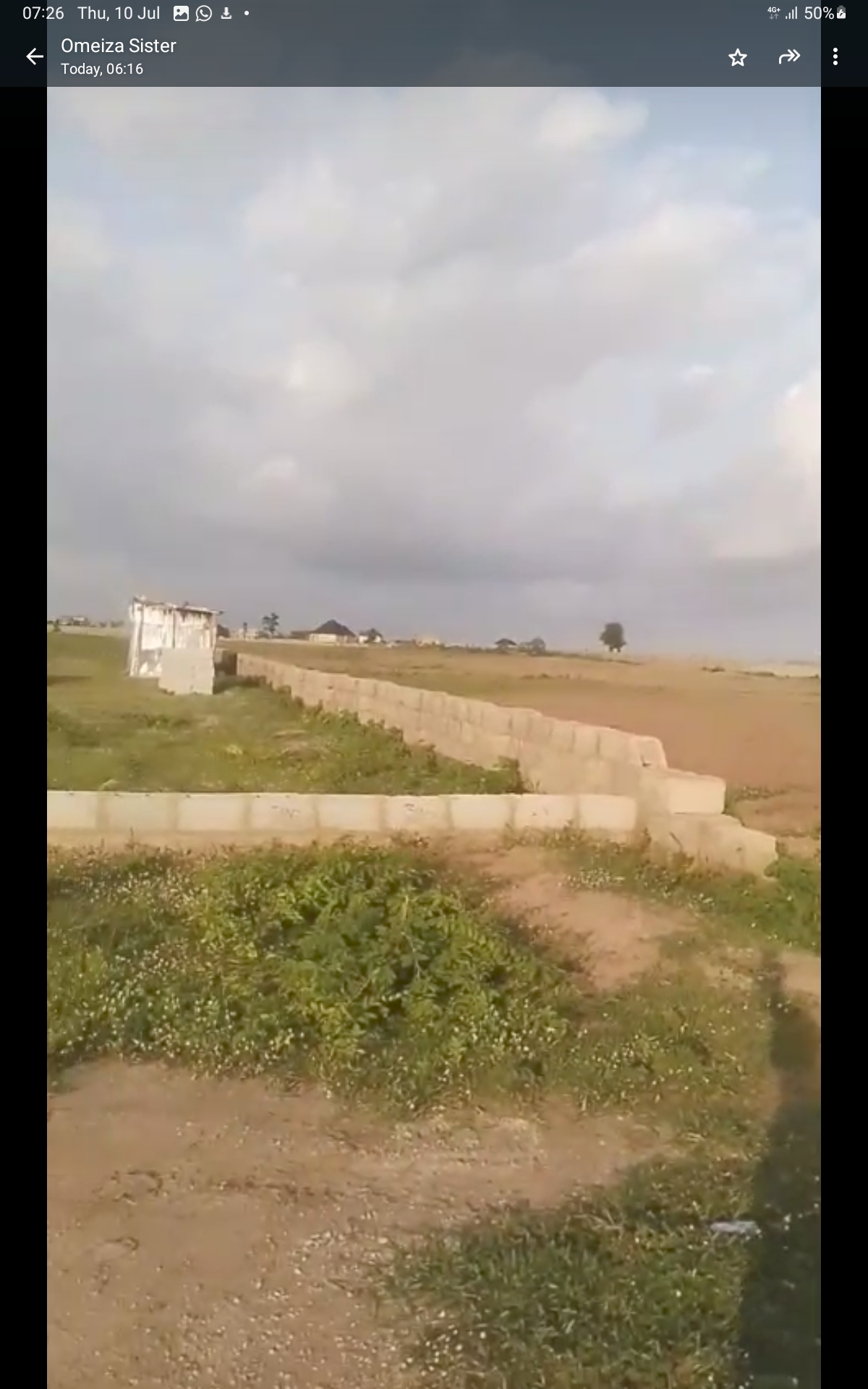
Task: Star this media from Omeiza Sister
Action: (737, 57)
